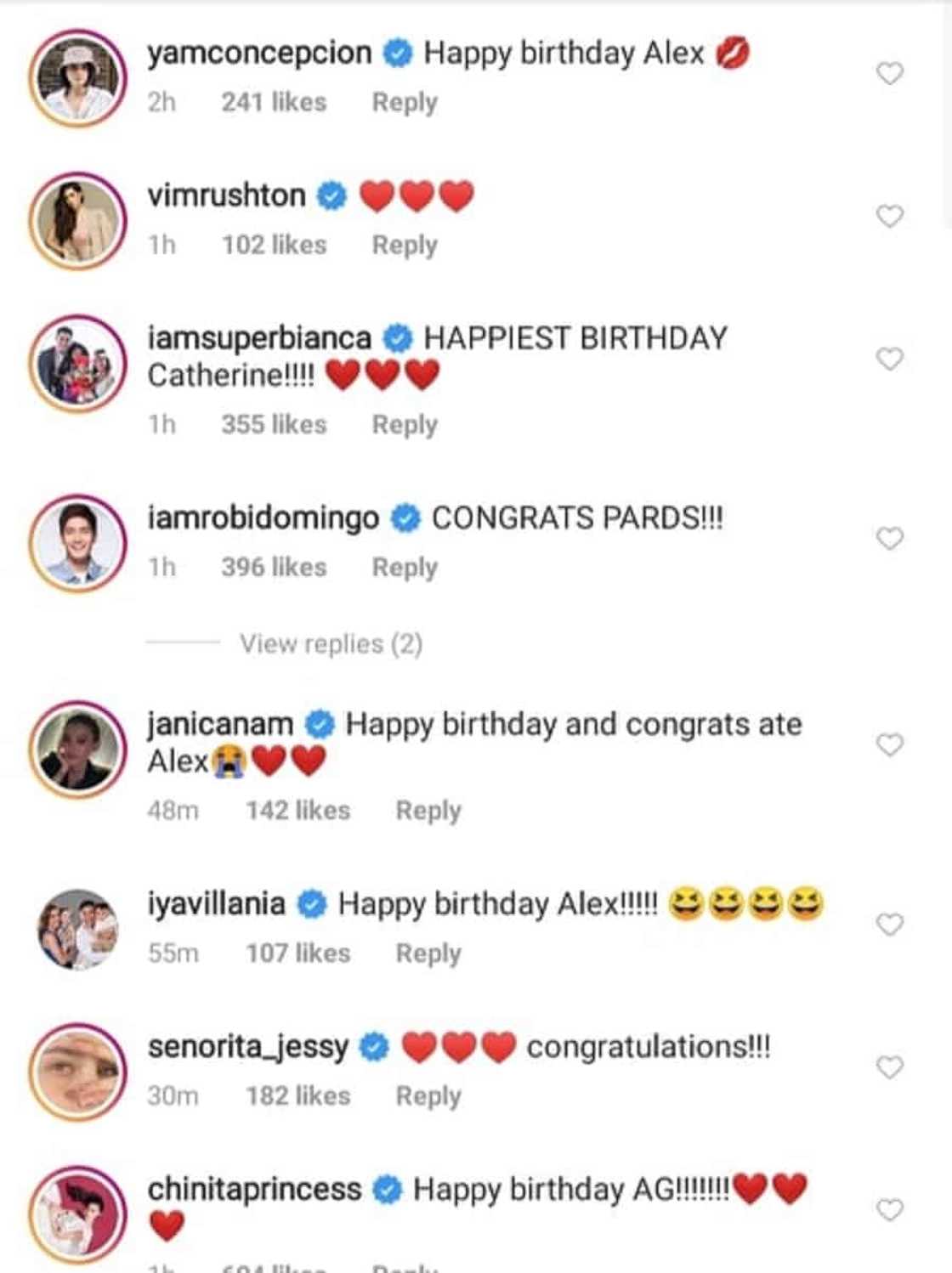
Task: Like vimrushton's hearts comment
Action: click(x=889, y=217)
